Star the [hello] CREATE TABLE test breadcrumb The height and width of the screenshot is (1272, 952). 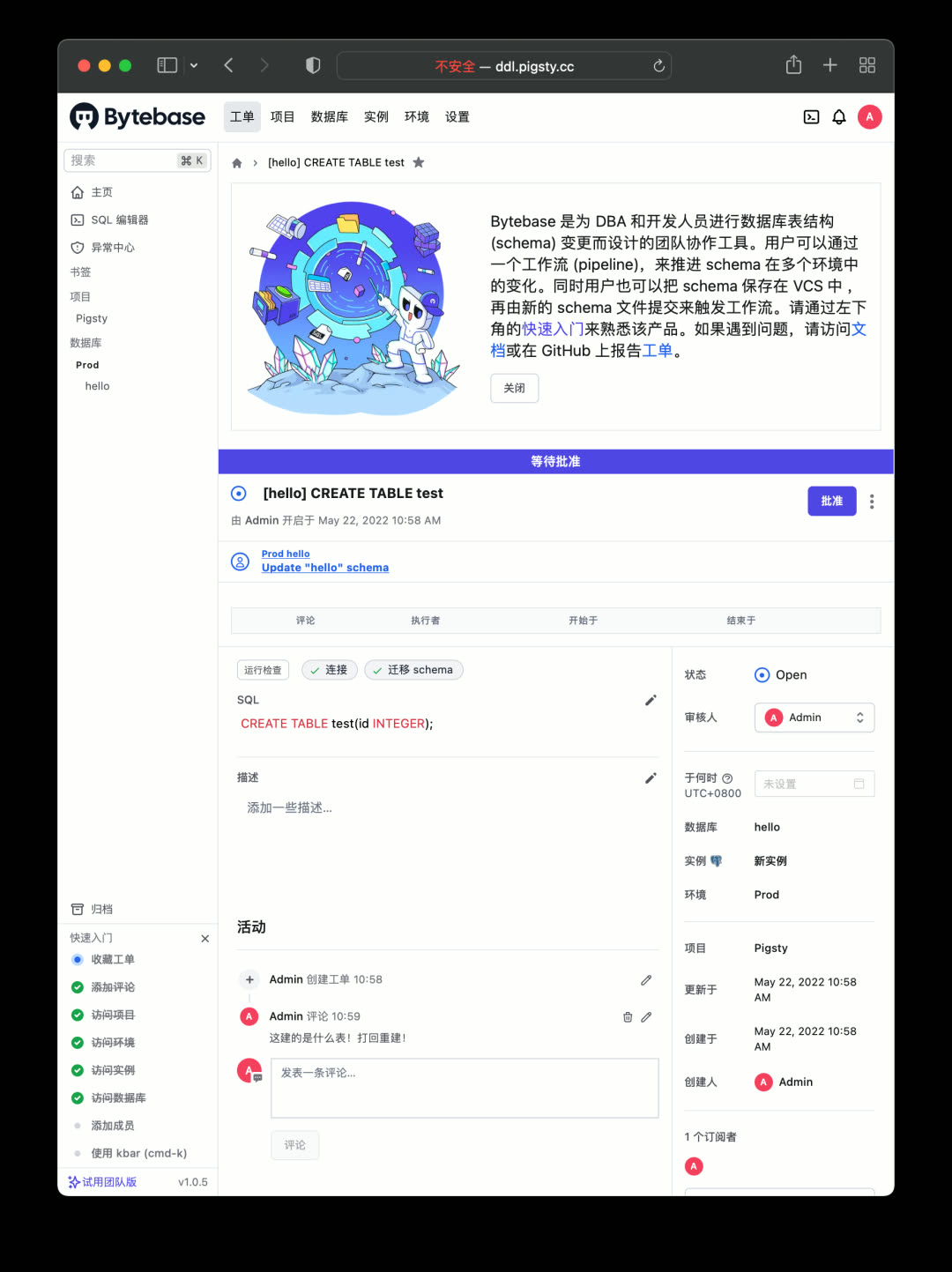point(419,162)
